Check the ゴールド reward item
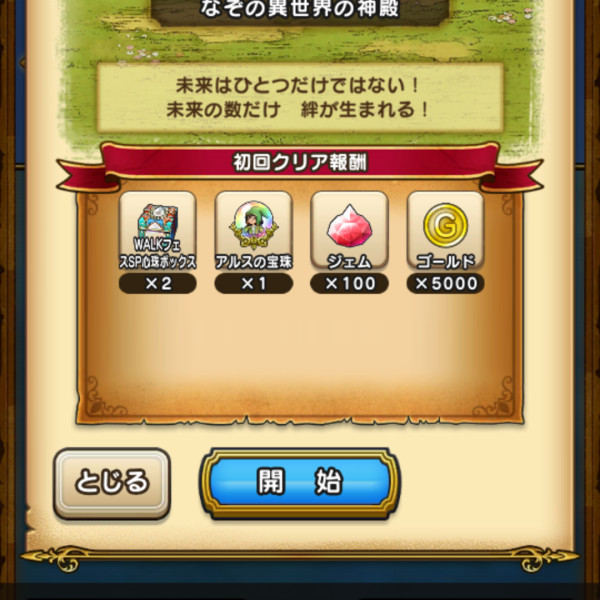The height and width of the screenshot is (600, 600). click(445, 231)
